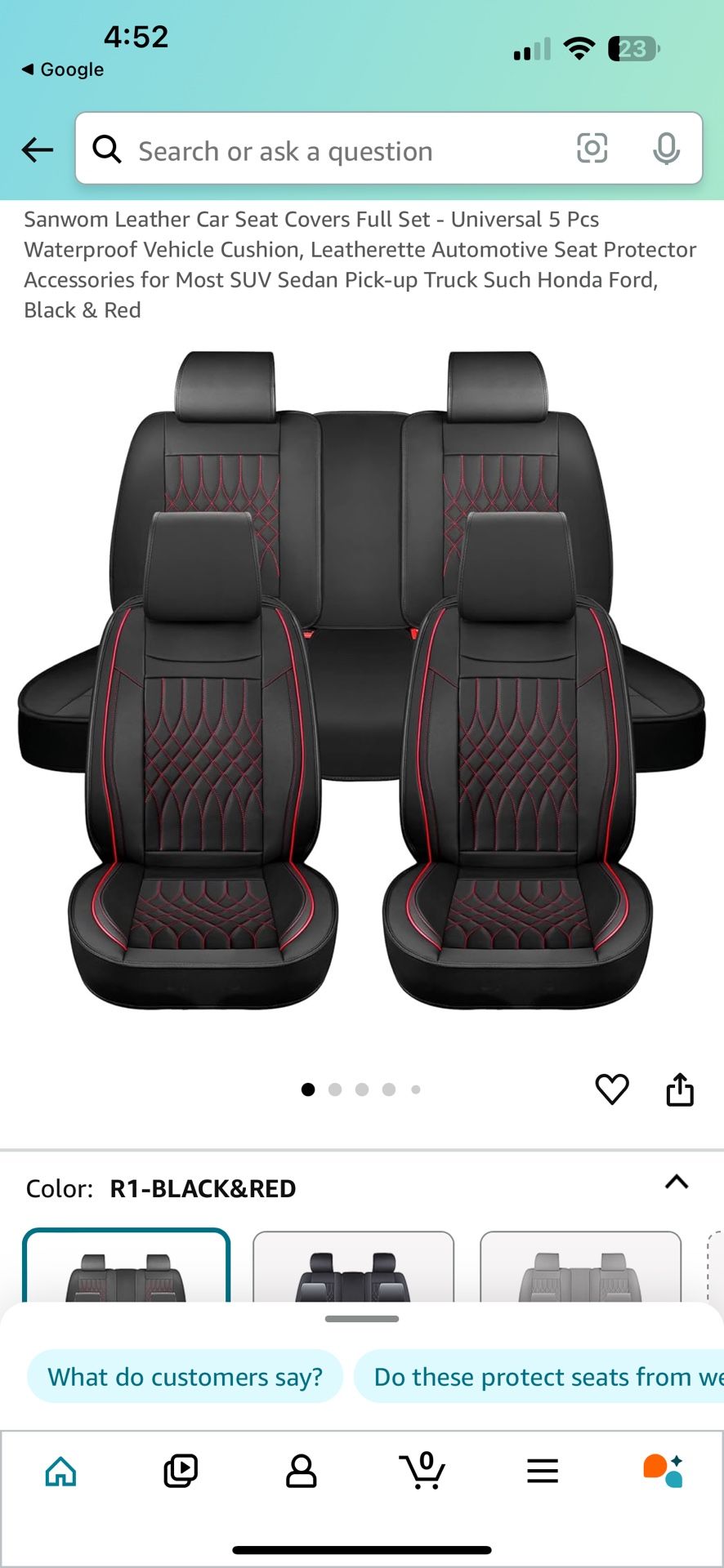Tap Google to return to the previous app

coord(61,69)
